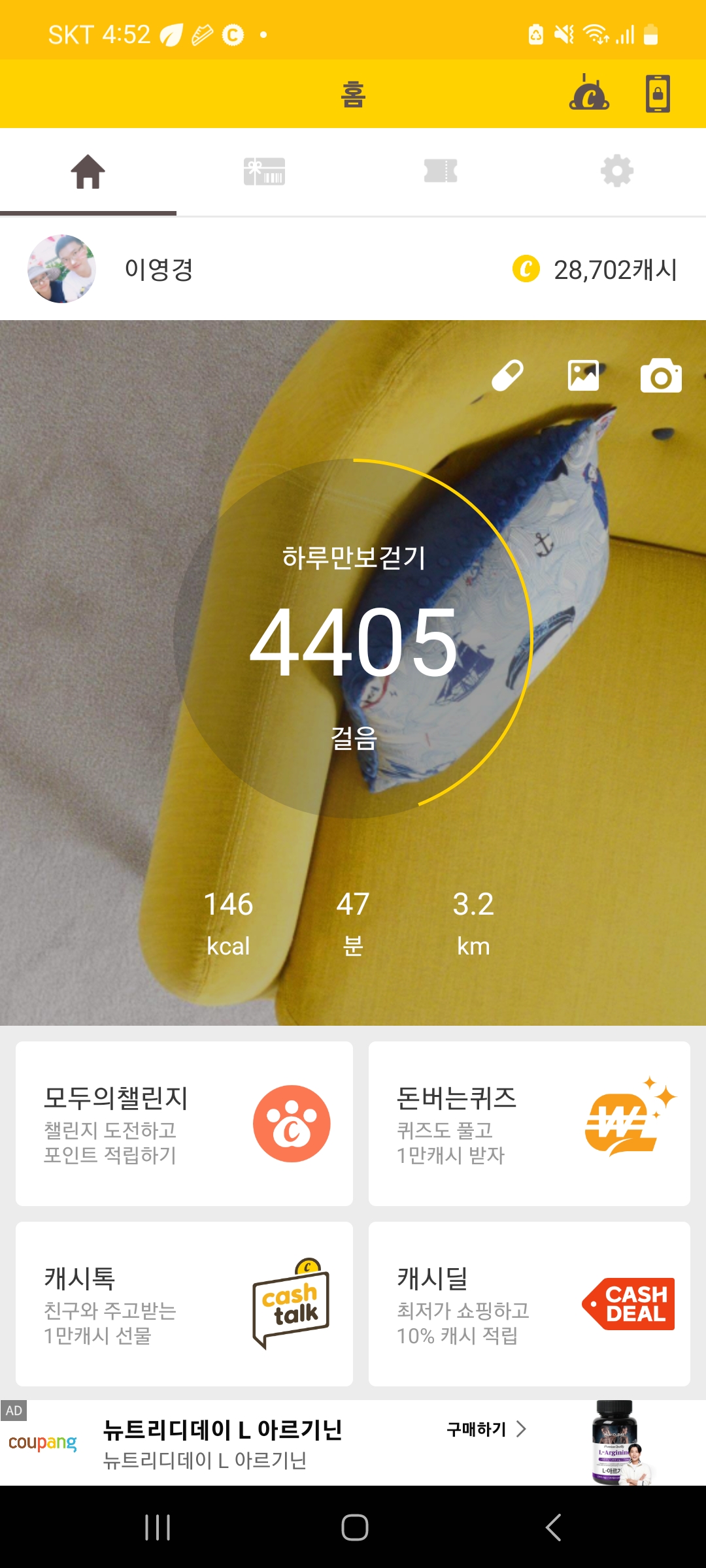Image resolution: width=706 pixels, height=1568 pixels.
Task: Open 캐시딜 shopping card
Action: [529, 1303]
